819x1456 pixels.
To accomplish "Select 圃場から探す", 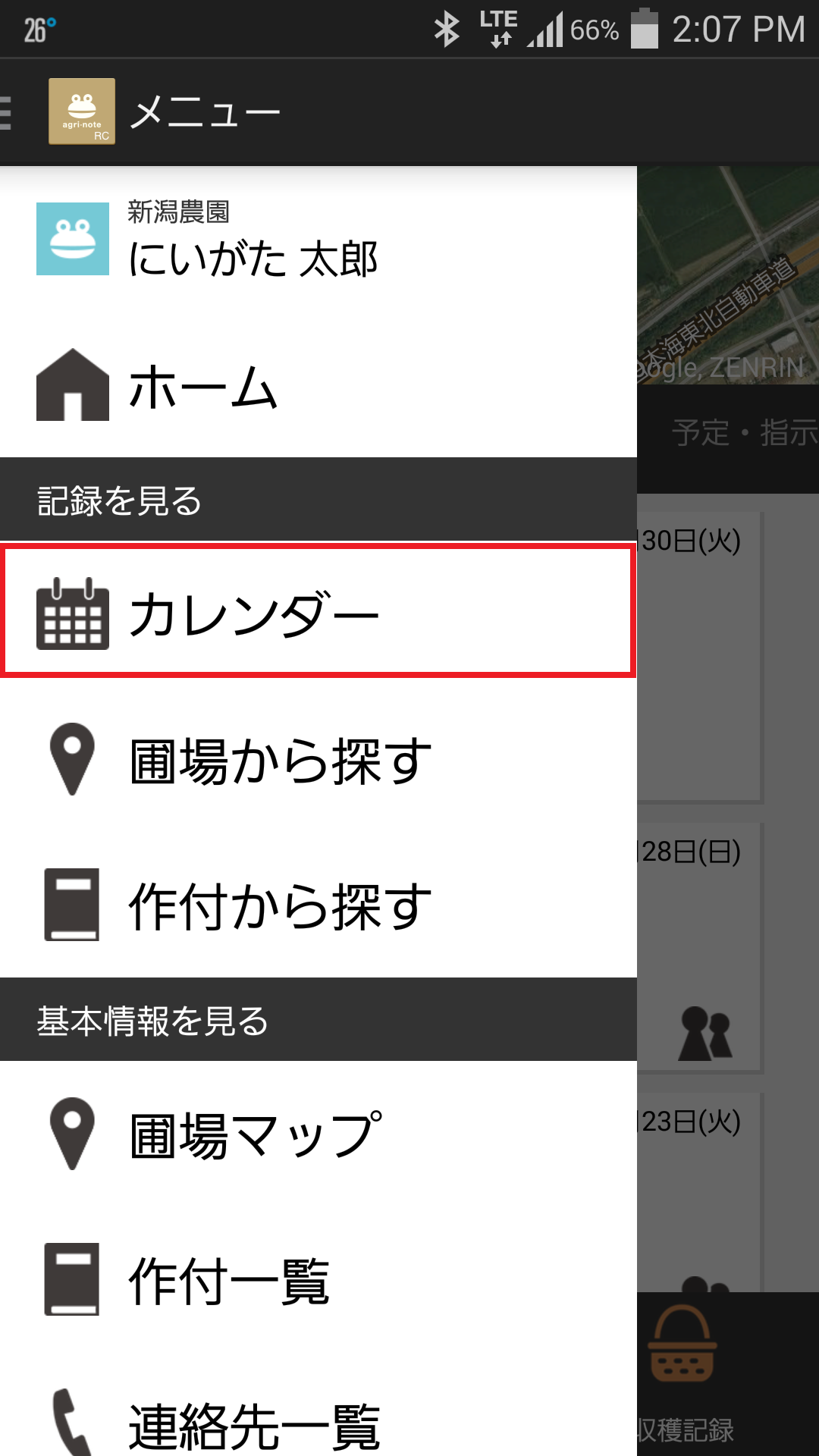I will click(318, 759).
